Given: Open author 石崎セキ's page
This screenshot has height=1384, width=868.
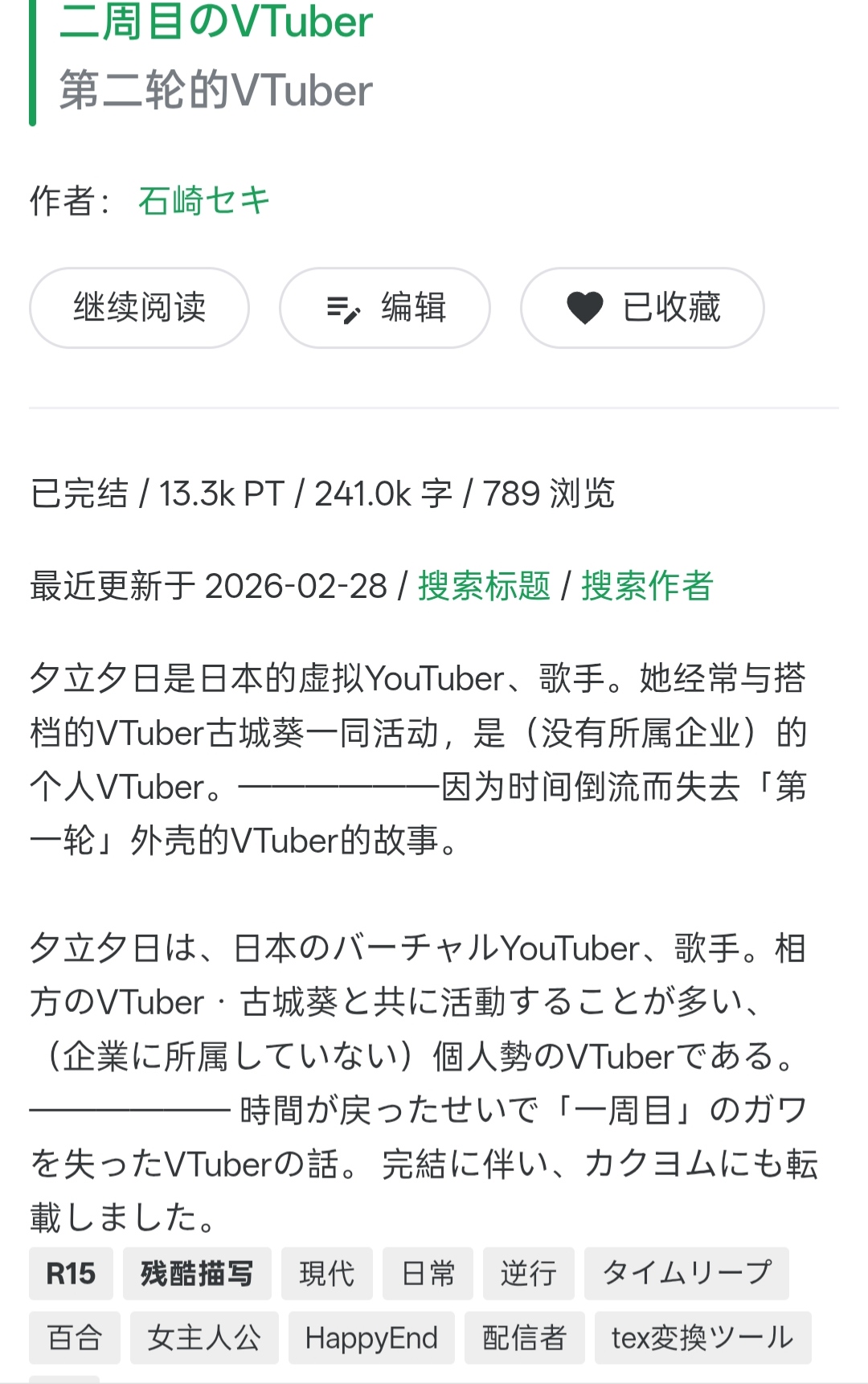Looking at the screenshot, I should (x=203, y=201).
